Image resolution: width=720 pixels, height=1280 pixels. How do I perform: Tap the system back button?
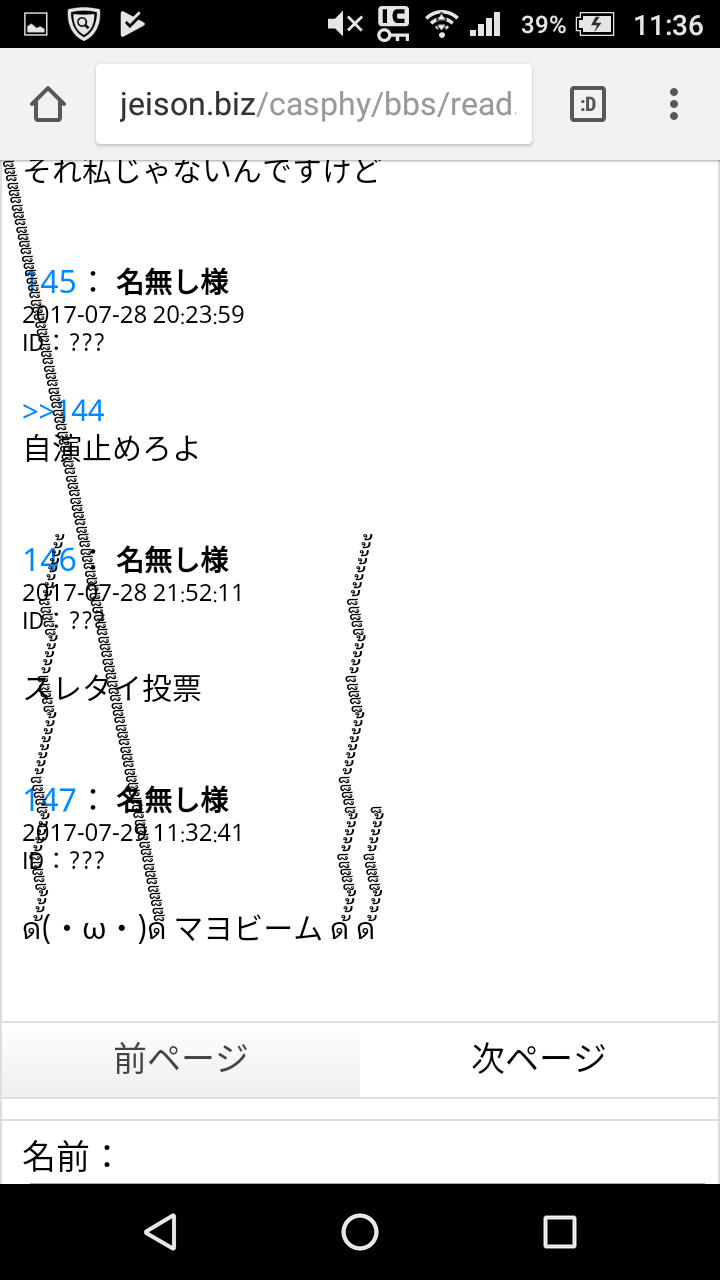click(x=160, y=1232)
